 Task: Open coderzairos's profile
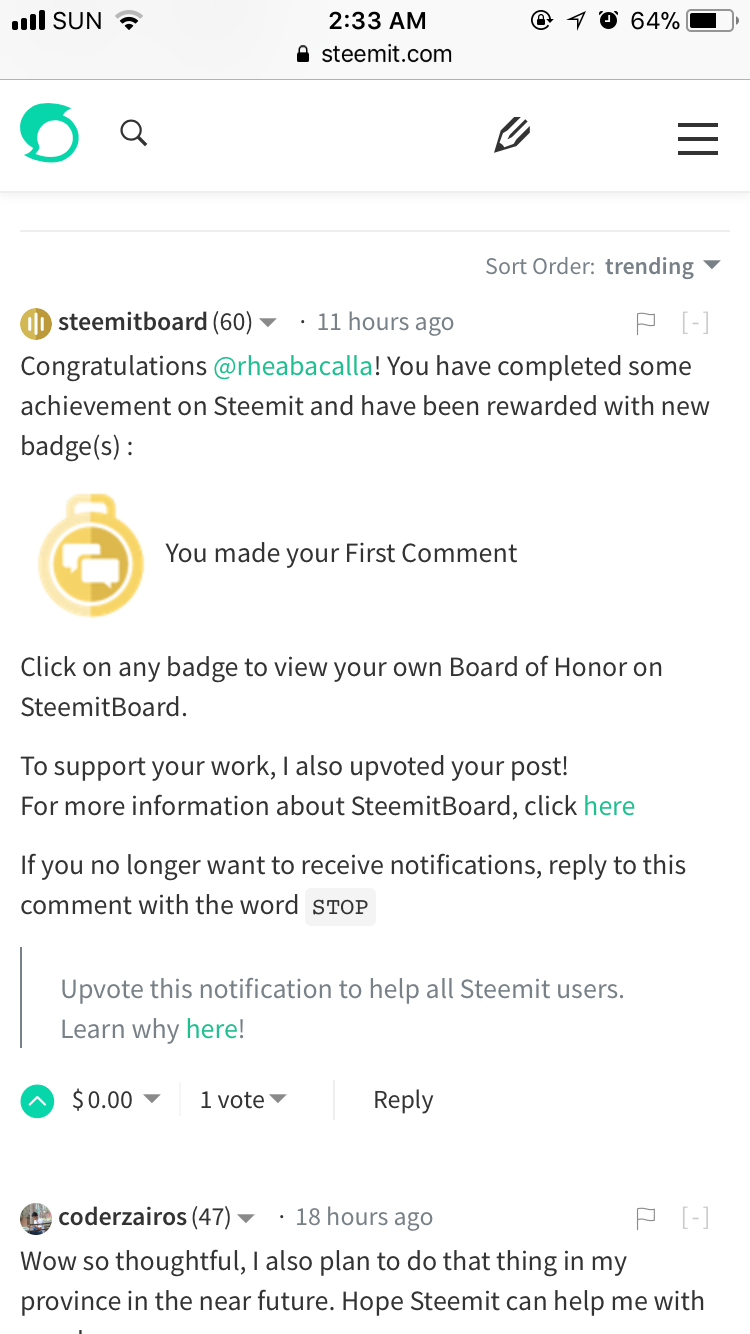coord(122,1217)
